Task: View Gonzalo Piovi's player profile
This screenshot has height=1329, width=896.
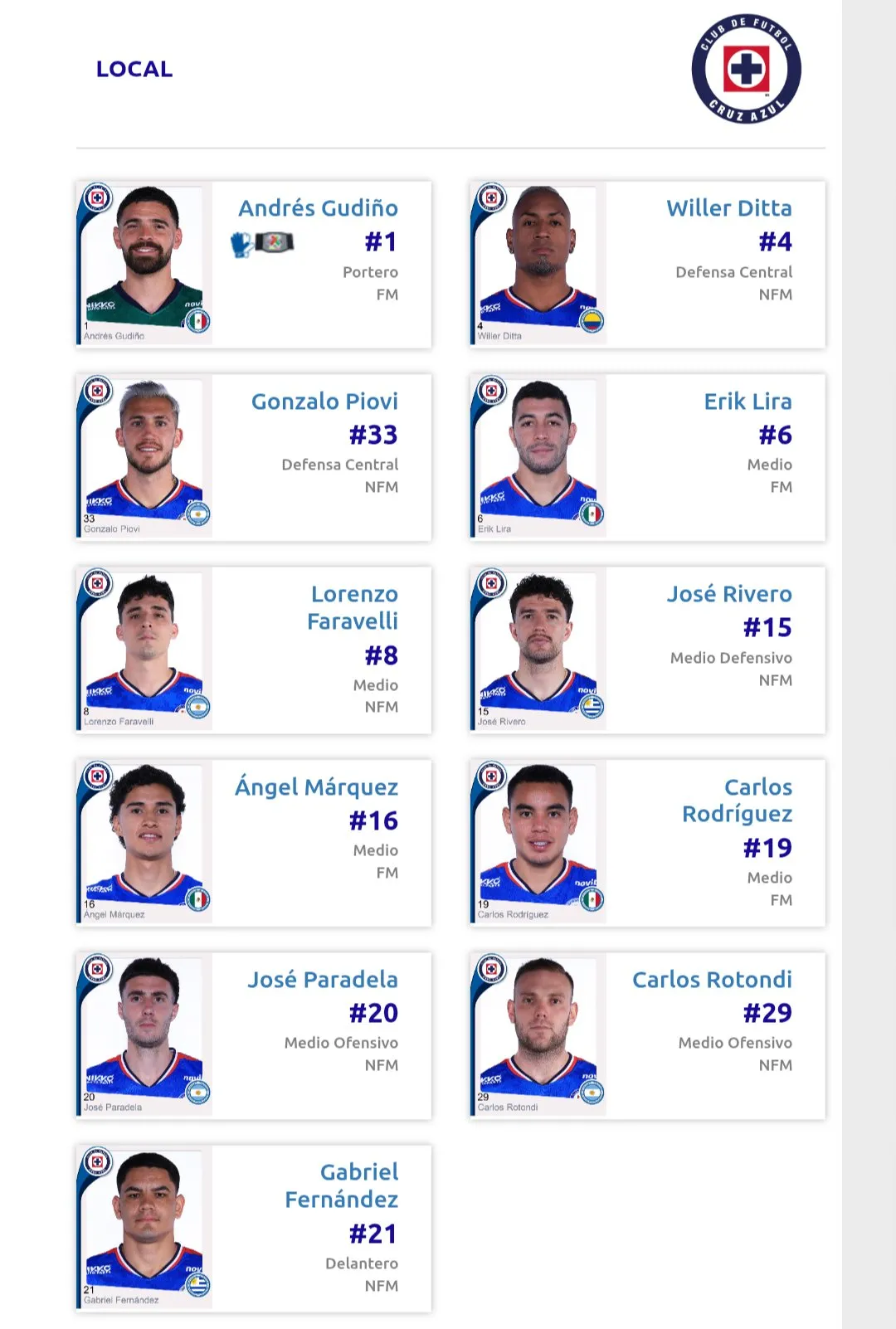Action: tap(254, 457)
